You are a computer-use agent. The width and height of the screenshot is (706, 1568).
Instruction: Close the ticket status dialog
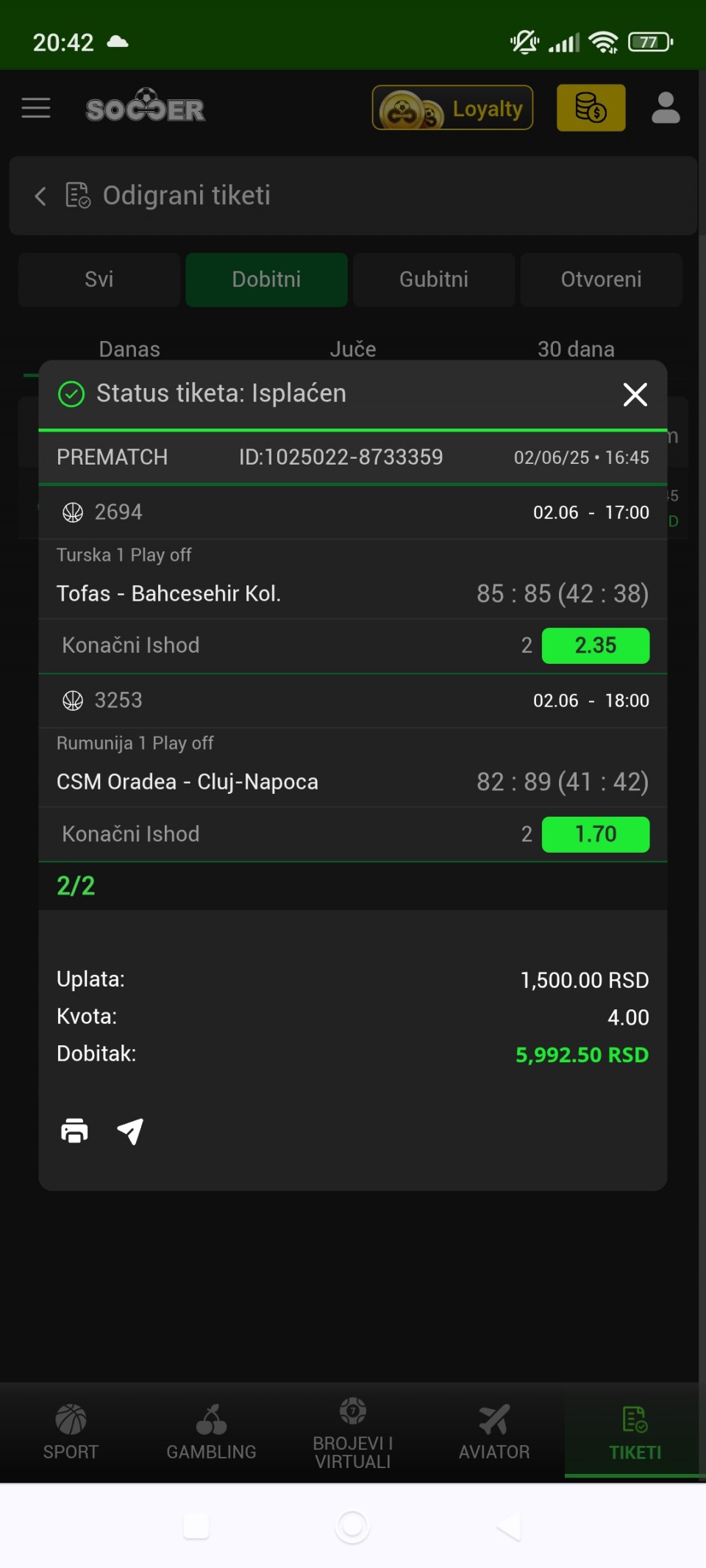(x=635, y=394)
